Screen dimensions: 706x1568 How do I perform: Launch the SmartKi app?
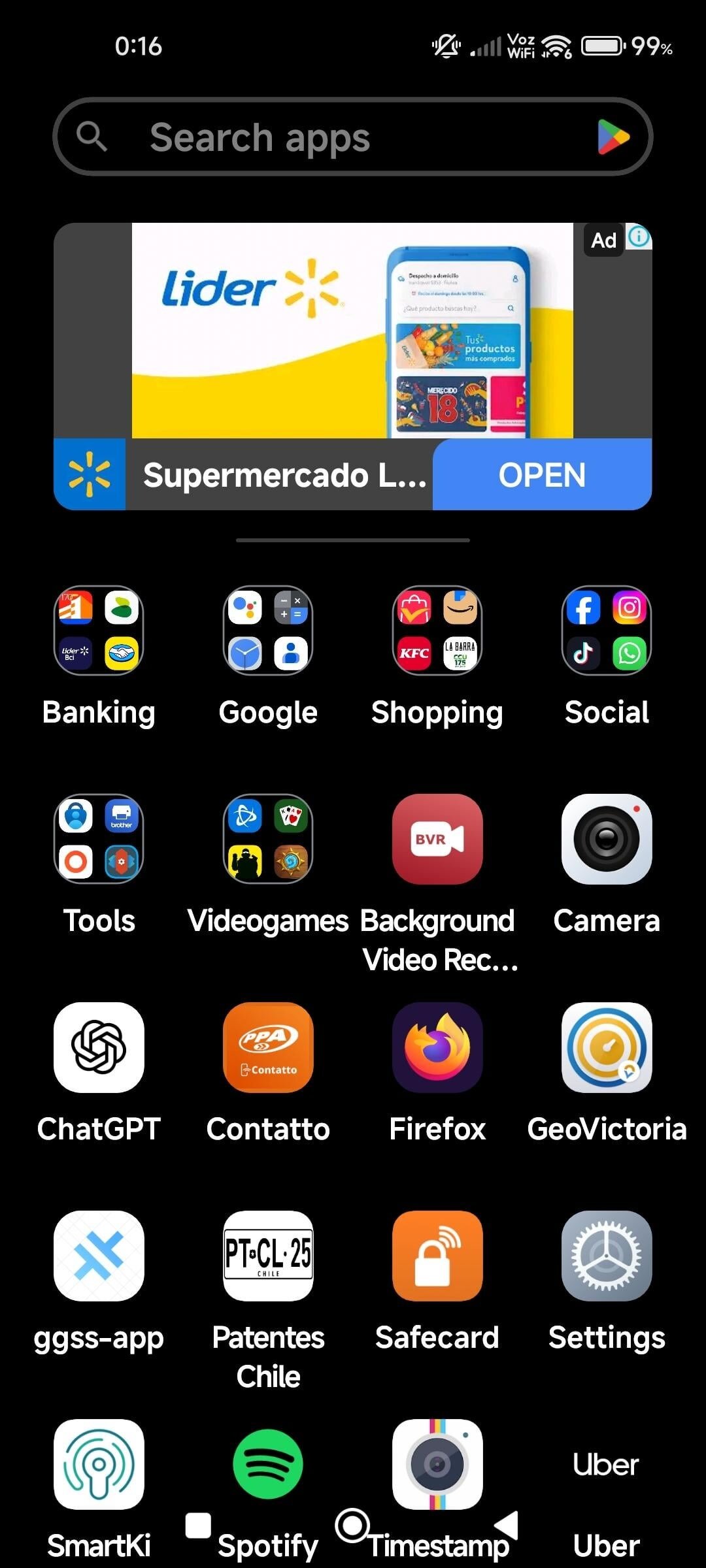(98, 1463)
